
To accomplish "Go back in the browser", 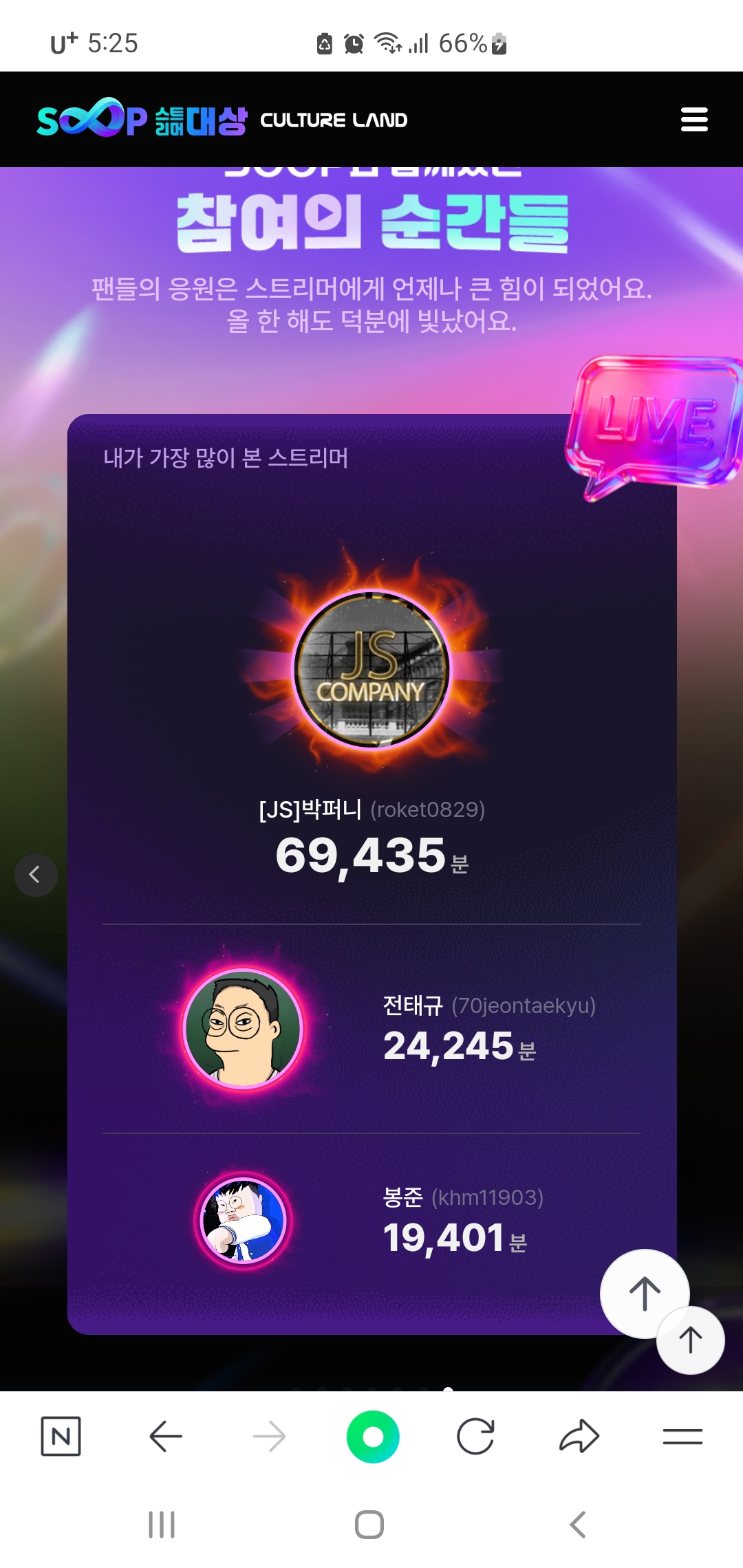I will pos(165,1437).
